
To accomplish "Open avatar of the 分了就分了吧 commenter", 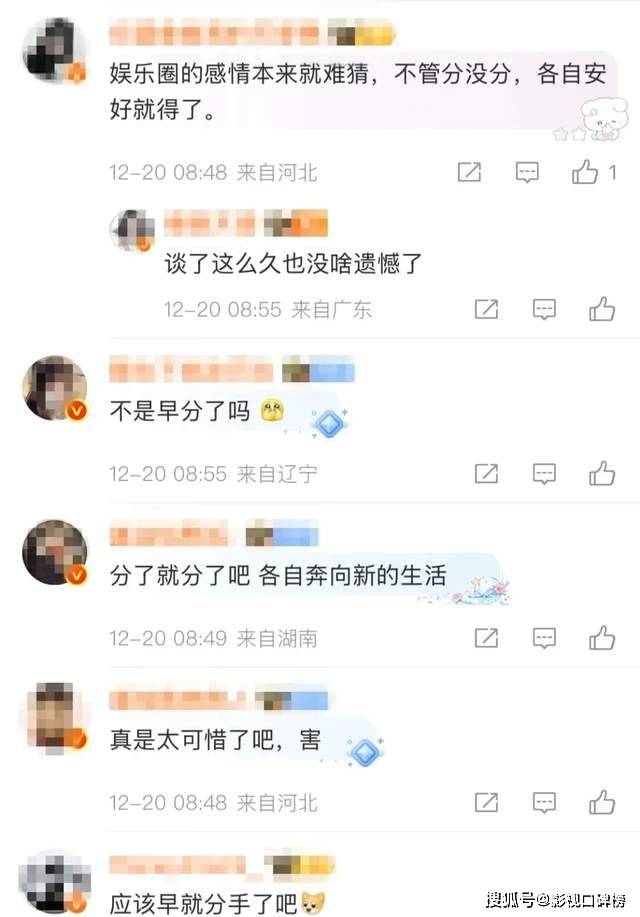I will (55, 552).
